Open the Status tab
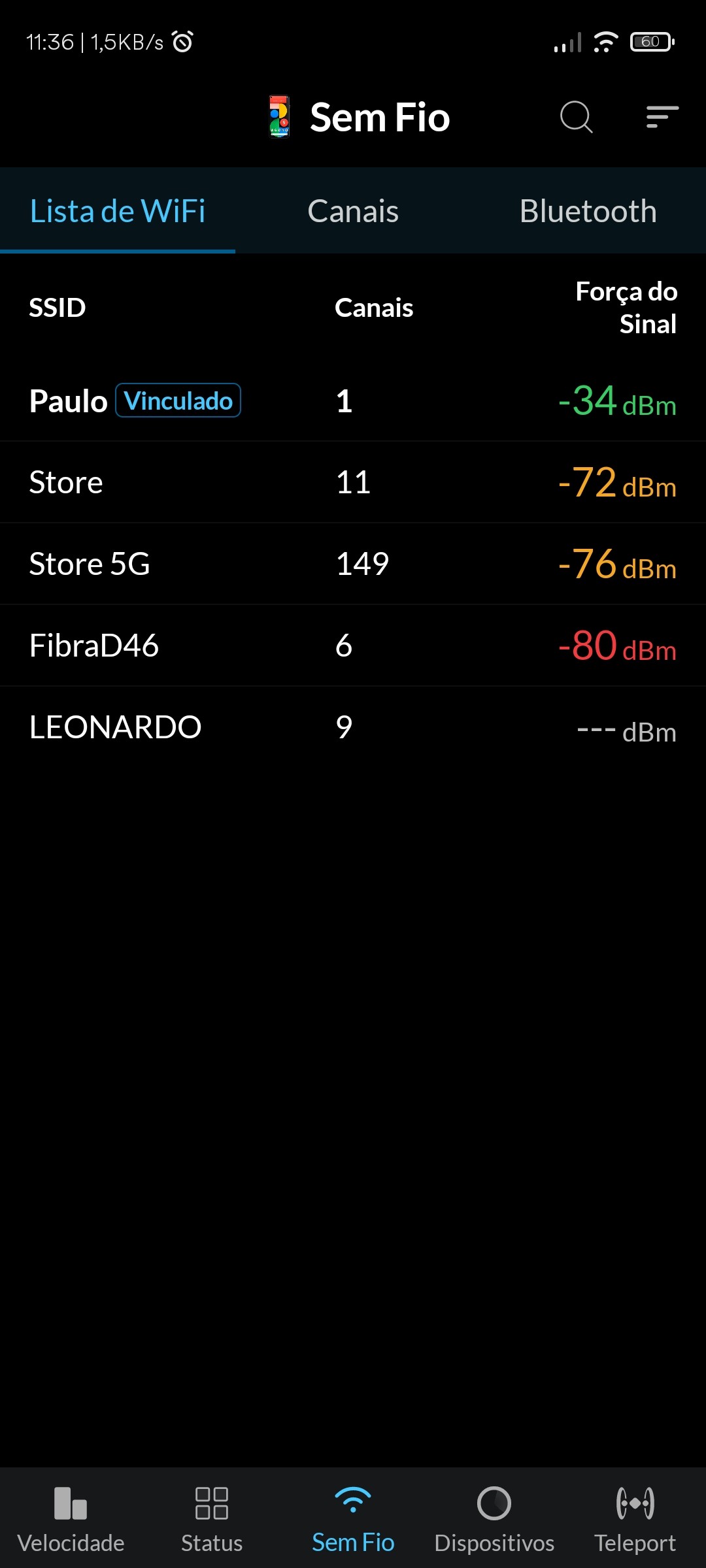 tap(212, 1520)
